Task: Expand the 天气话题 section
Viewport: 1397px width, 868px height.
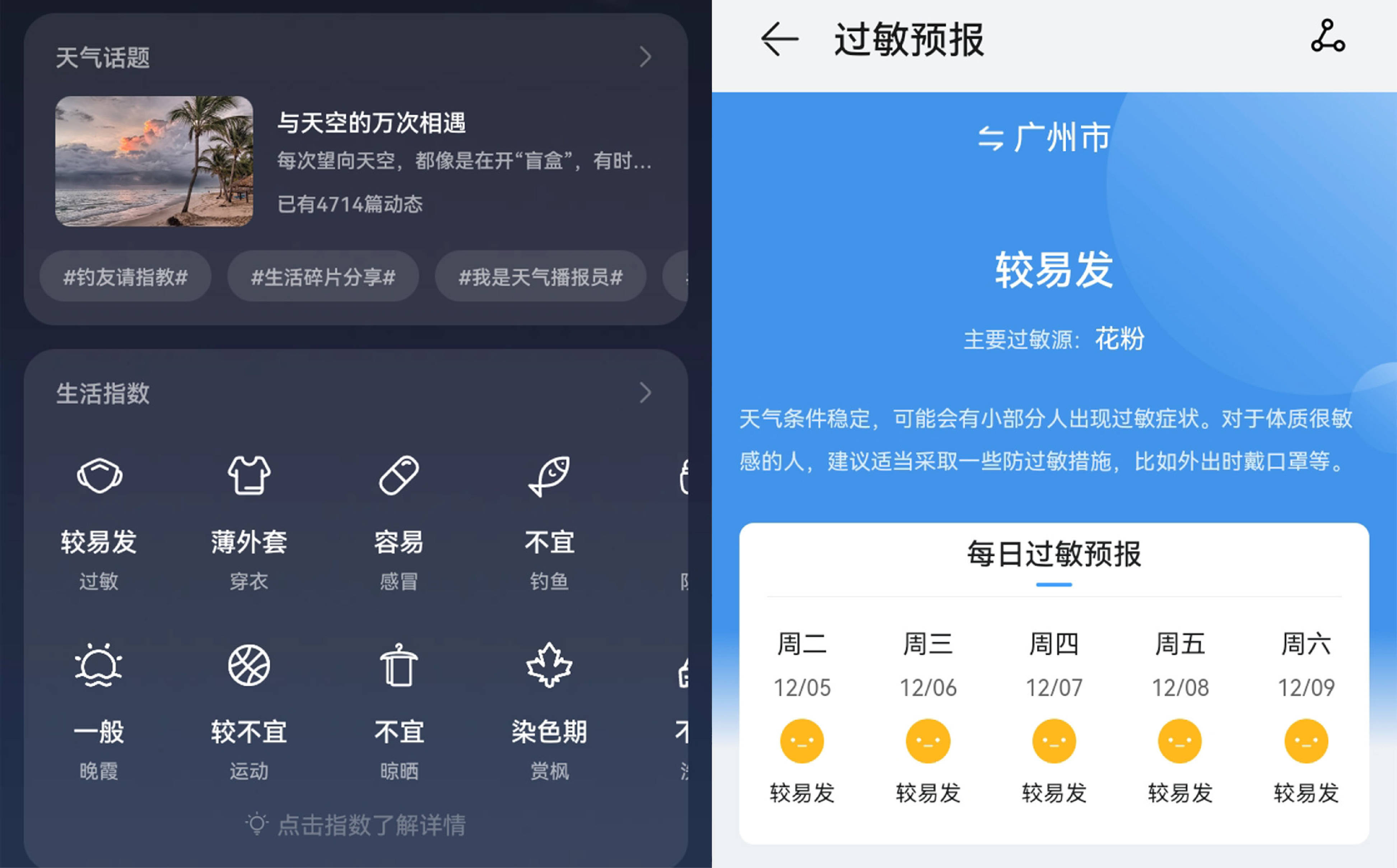Action: (645, 57)
